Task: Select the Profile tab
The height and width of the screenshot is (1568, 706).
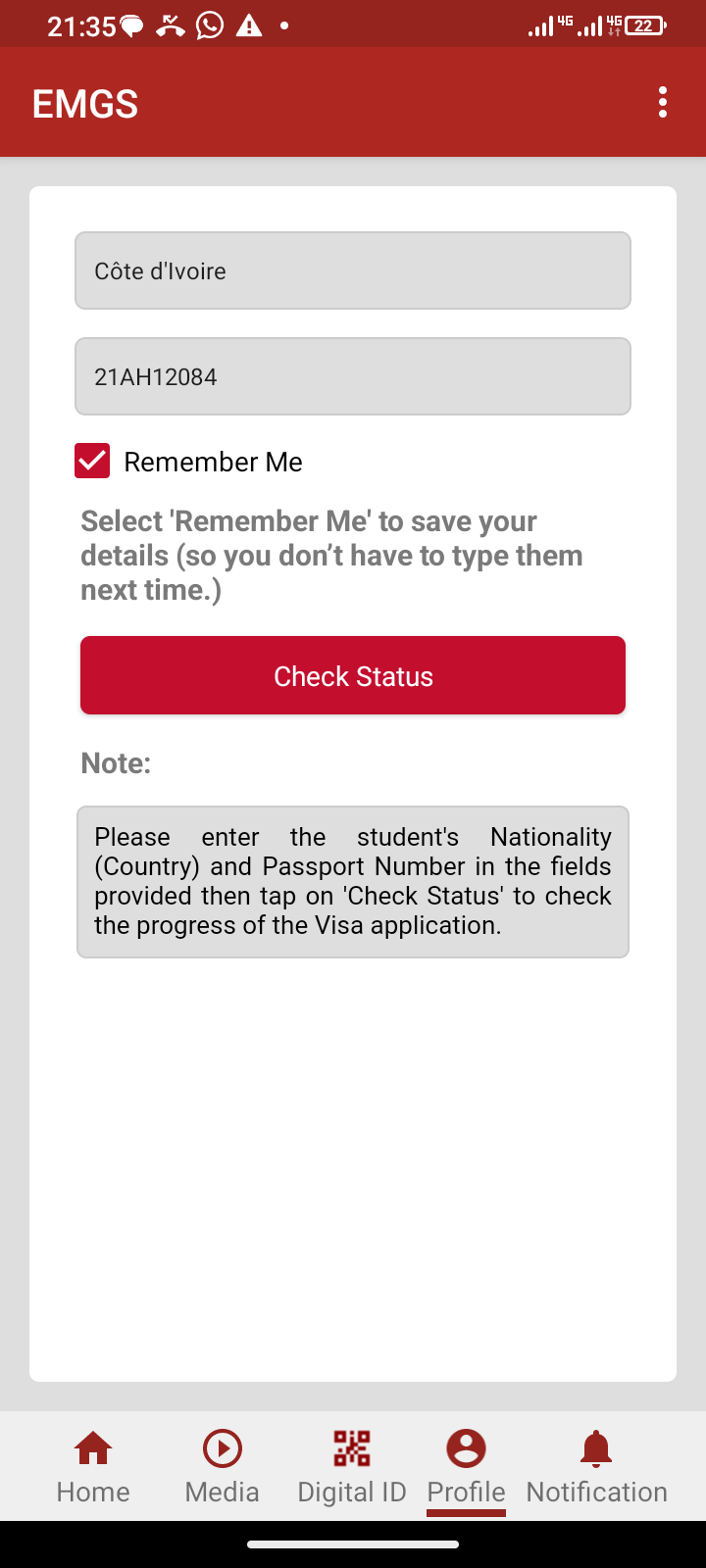Action: pos(466,1466)
